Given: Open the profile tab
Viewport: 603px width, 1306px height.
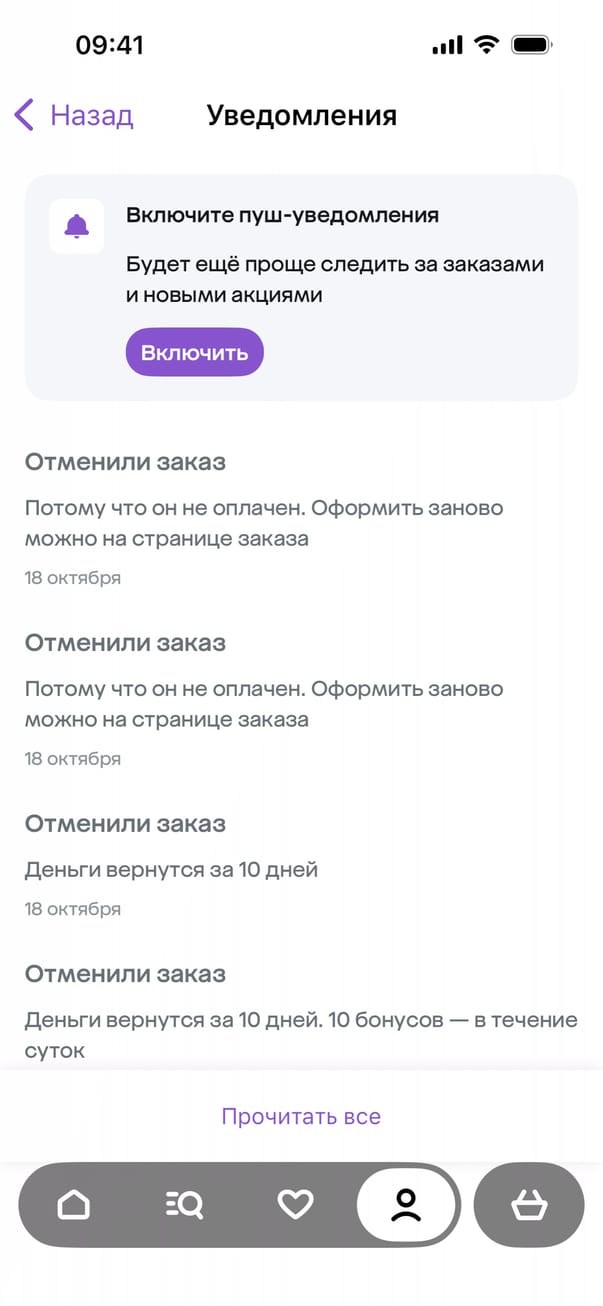Looking at the screenshot, I should tap(406, 1205).
